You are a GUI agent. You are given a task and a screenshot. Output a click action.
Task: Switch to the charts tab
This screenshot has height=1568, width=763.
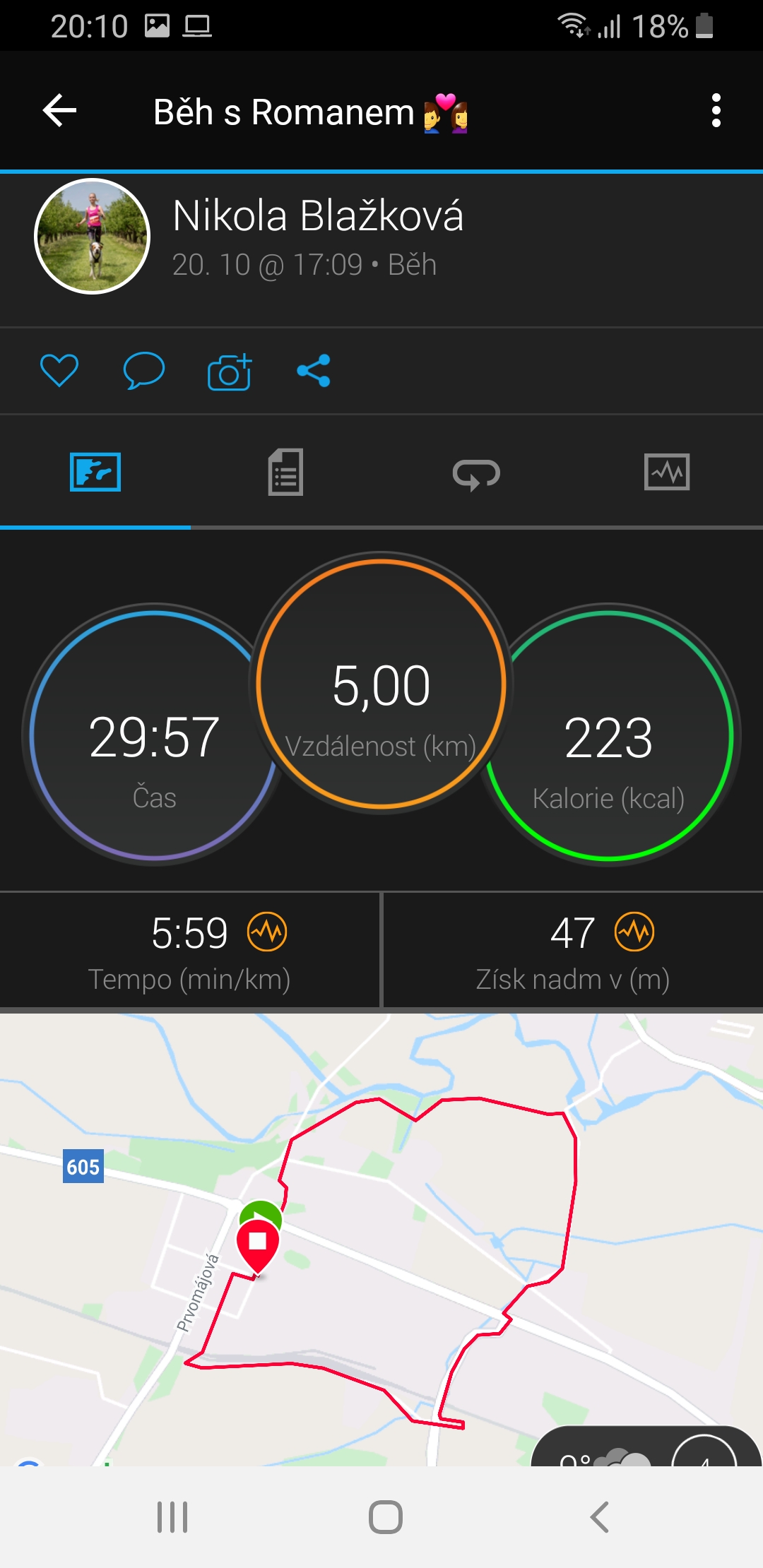pos(667,472)
